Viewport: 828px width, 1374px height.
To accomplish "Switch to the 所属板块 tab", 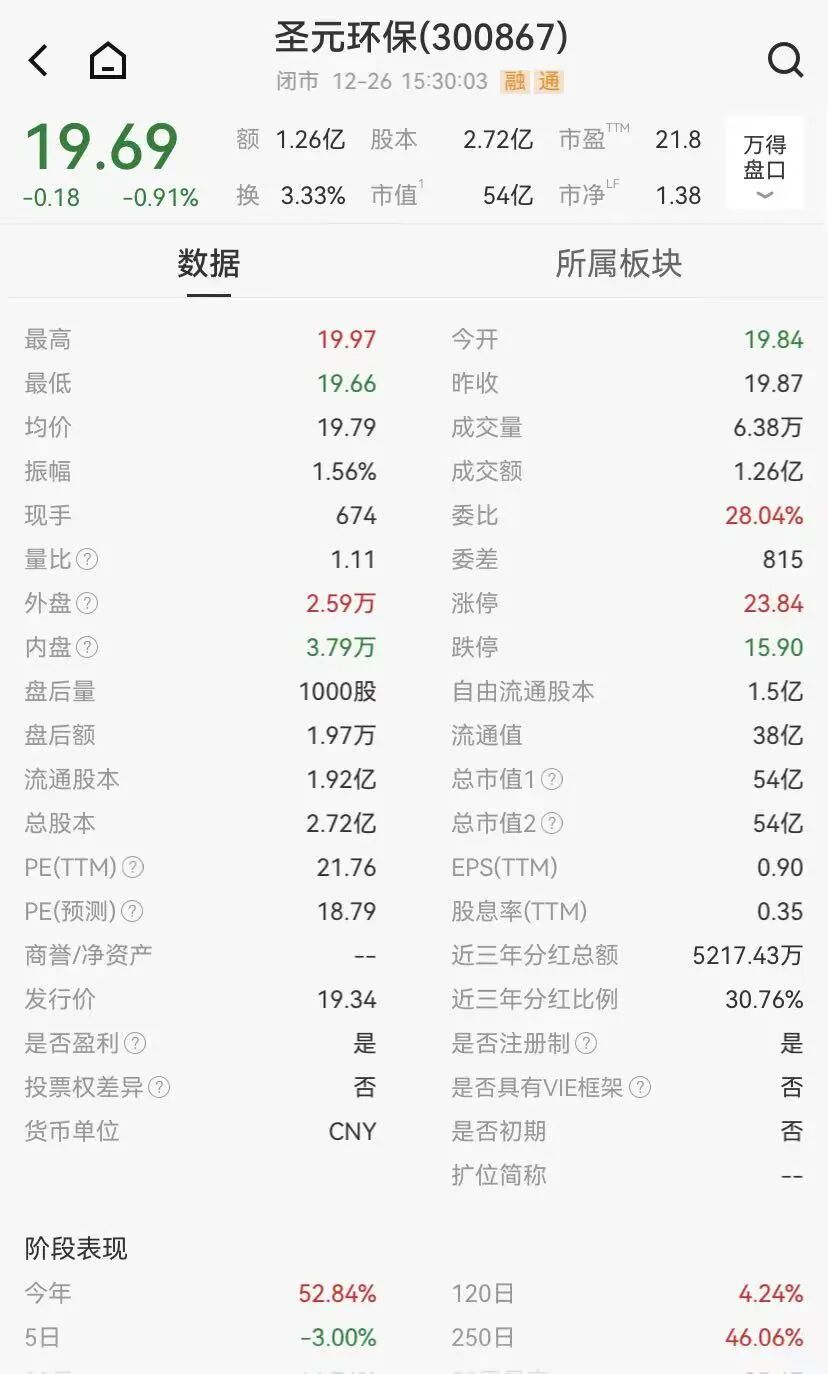I will coord(618,264).
